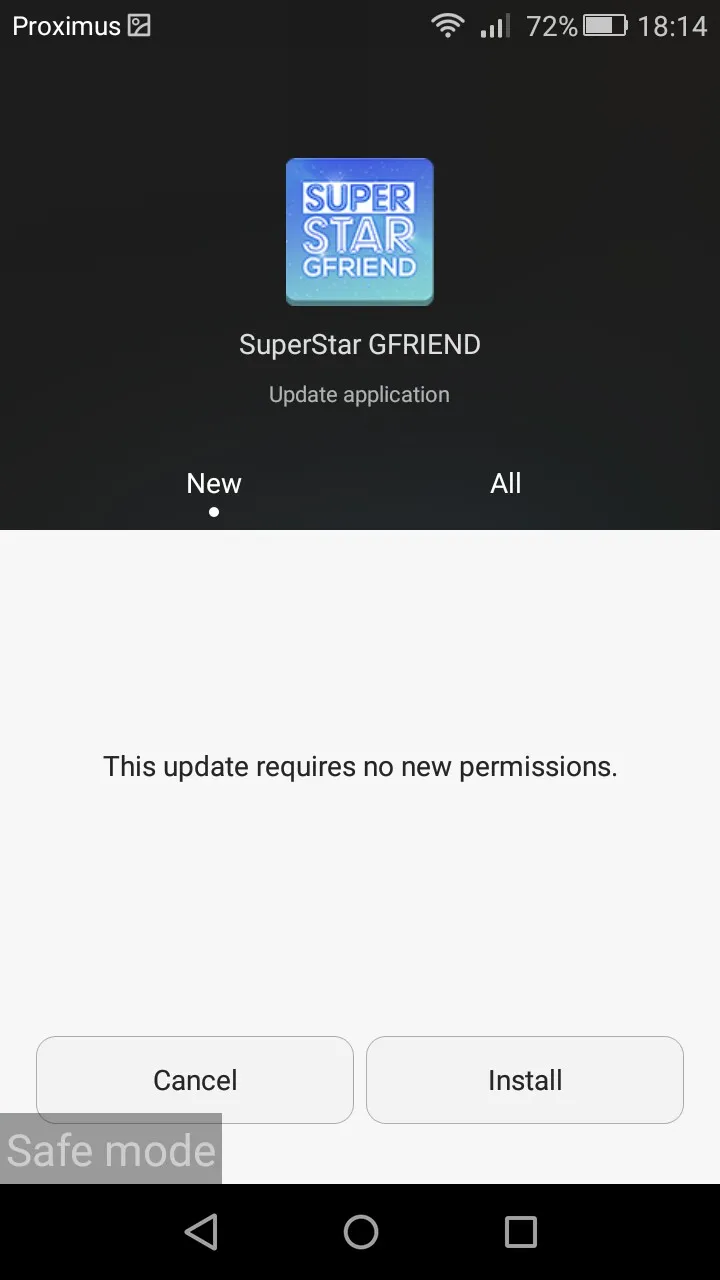Install the SuperStar GFRIEND update

click(524, 1080)
